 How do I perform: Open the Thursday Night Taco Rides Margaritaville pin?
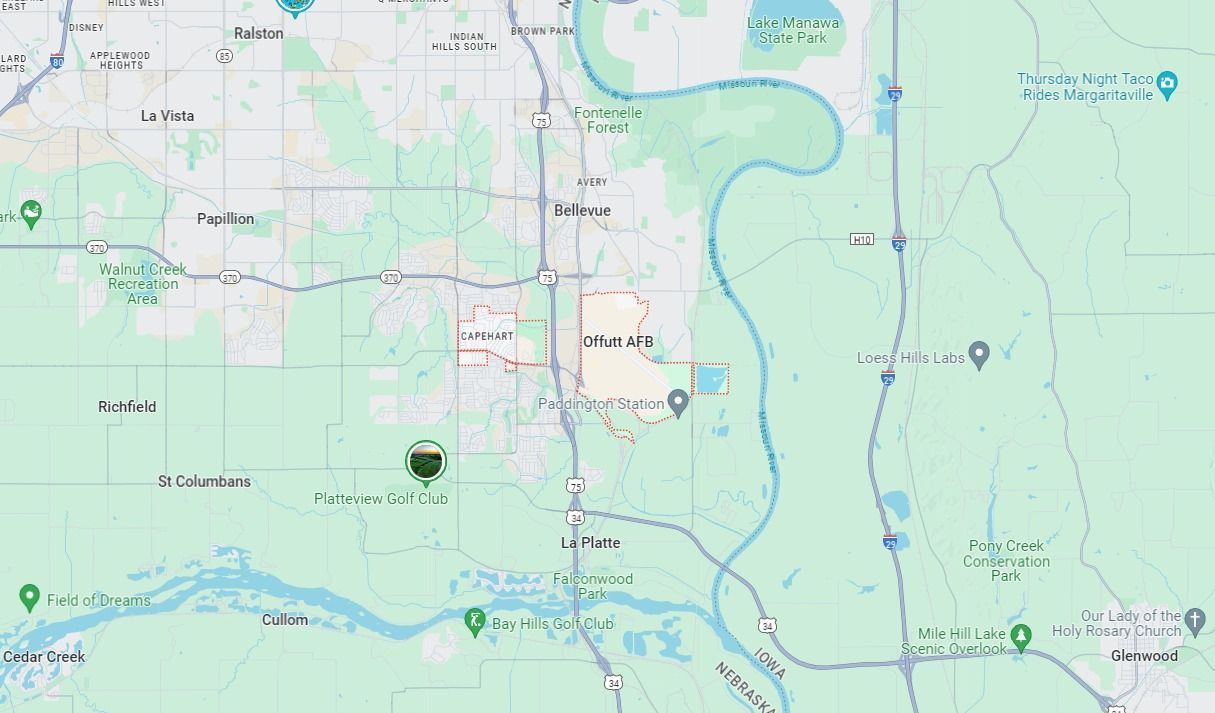pos(1166,82)
